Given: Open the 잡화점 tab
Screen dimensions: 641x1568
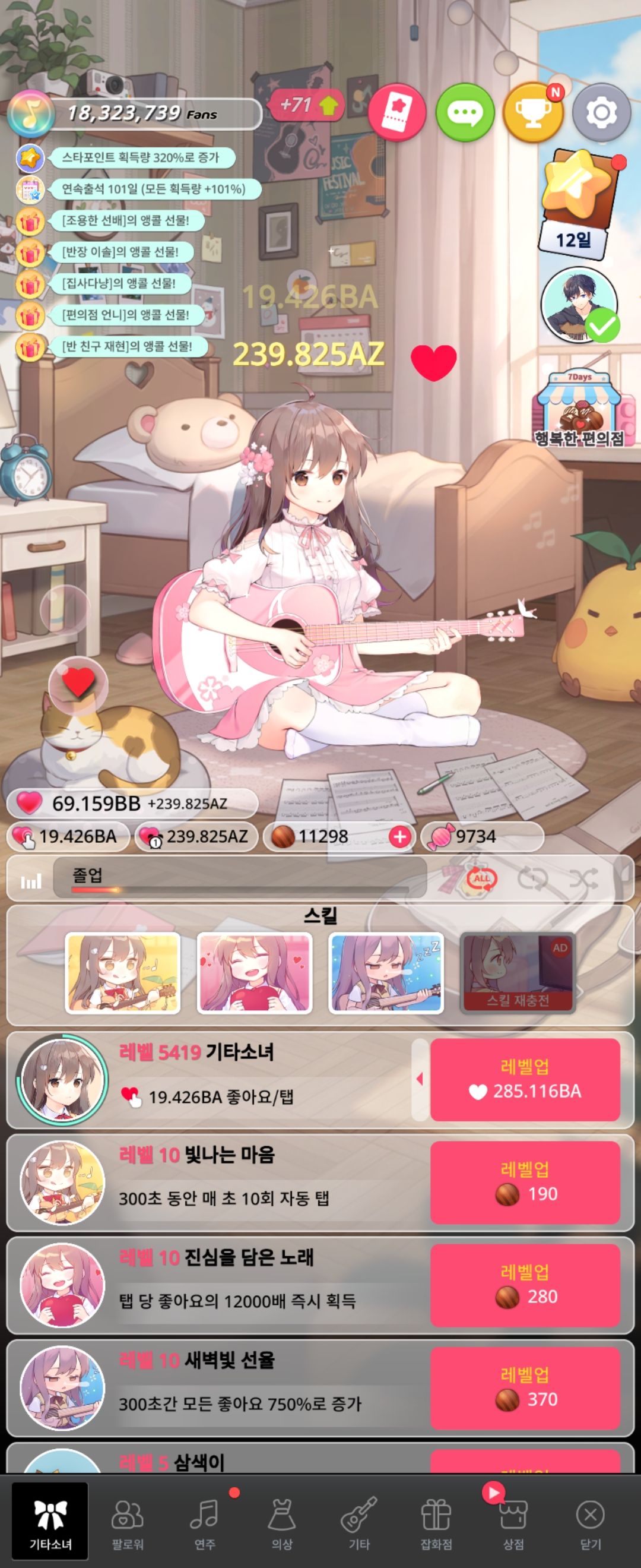Looking at the screenshot, I should click(436, 1523).
